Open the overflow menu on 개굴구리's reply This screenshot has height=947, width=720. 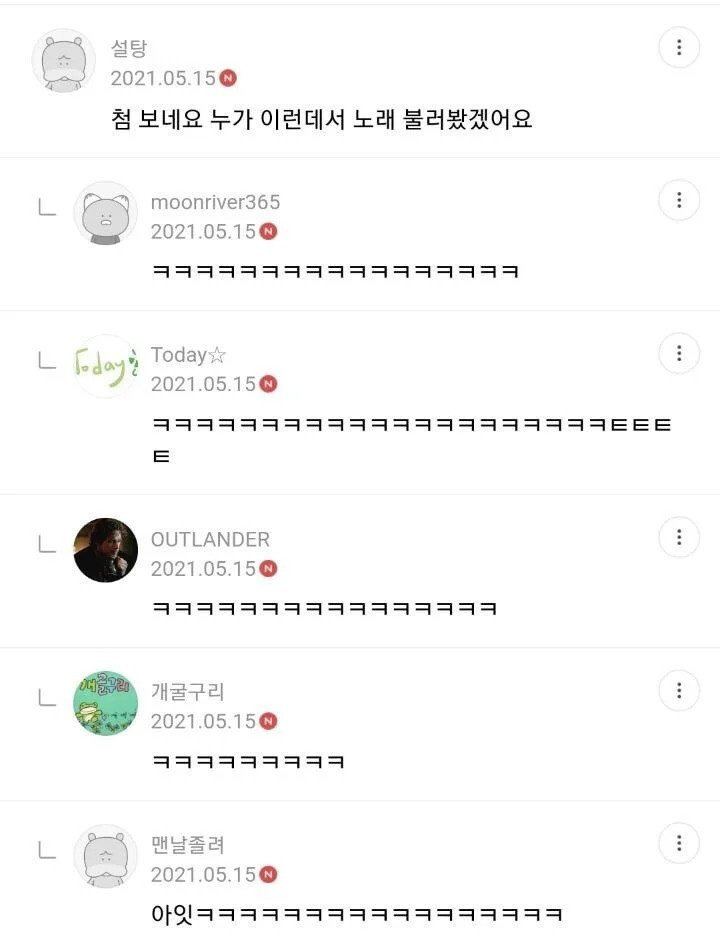tap(679, 691)
